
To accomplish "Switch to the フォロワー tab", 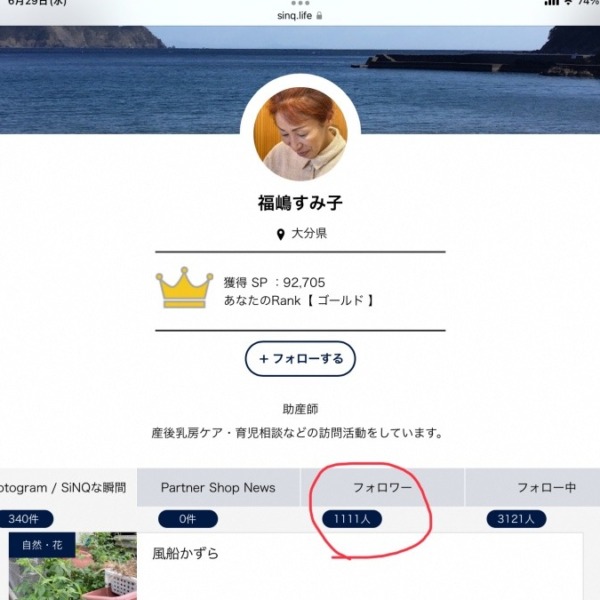I will coord(382,488).
